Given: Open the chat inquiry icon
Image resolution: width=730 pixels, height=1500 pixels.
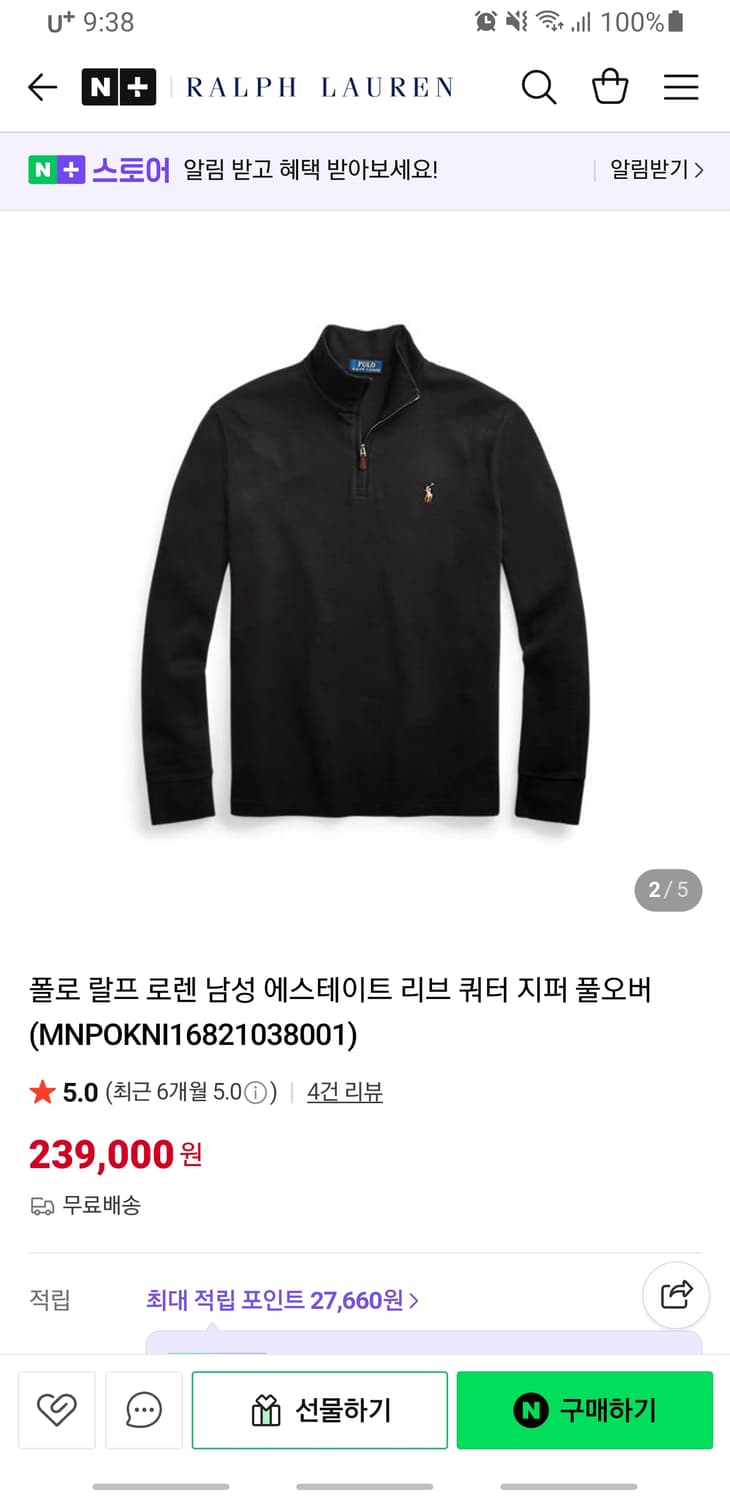Looking at the screenshot, I should pos(143,1410).
